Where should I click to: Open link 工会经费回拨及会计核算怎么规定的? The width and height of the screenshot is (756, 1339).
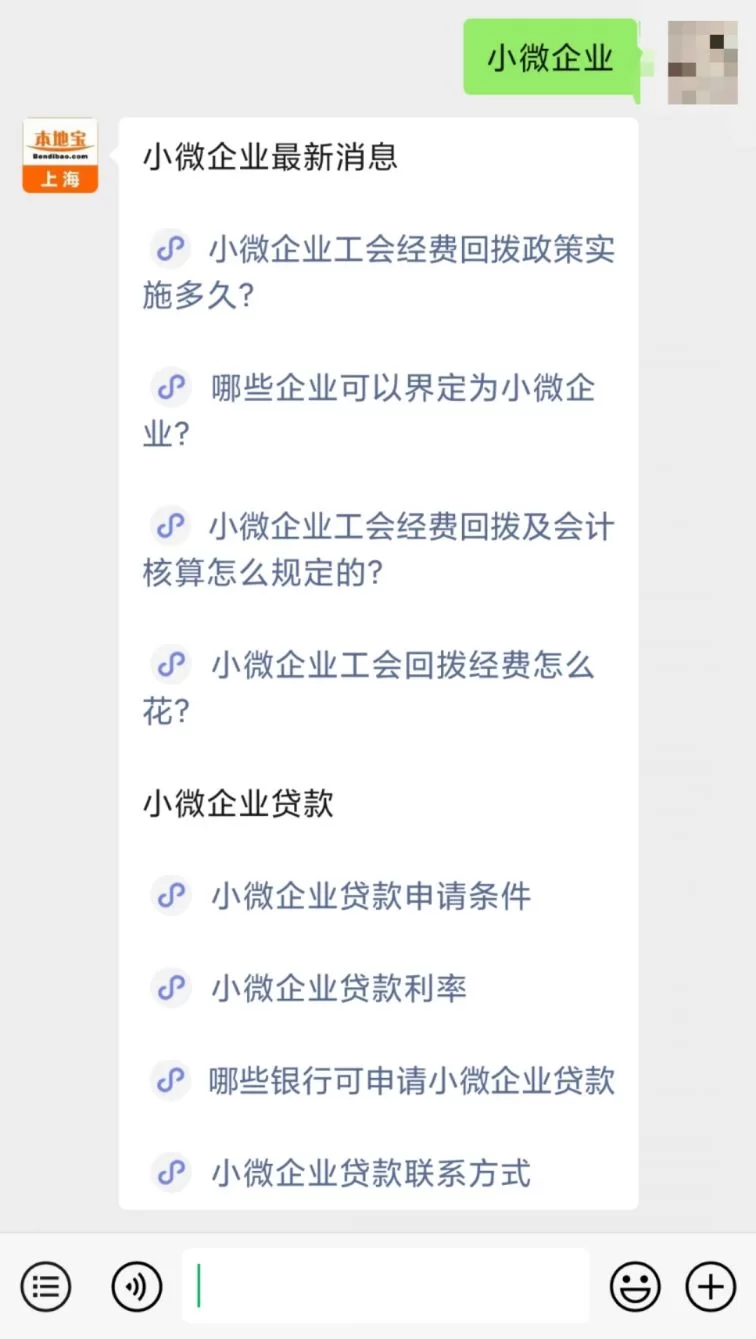[411, 527]
